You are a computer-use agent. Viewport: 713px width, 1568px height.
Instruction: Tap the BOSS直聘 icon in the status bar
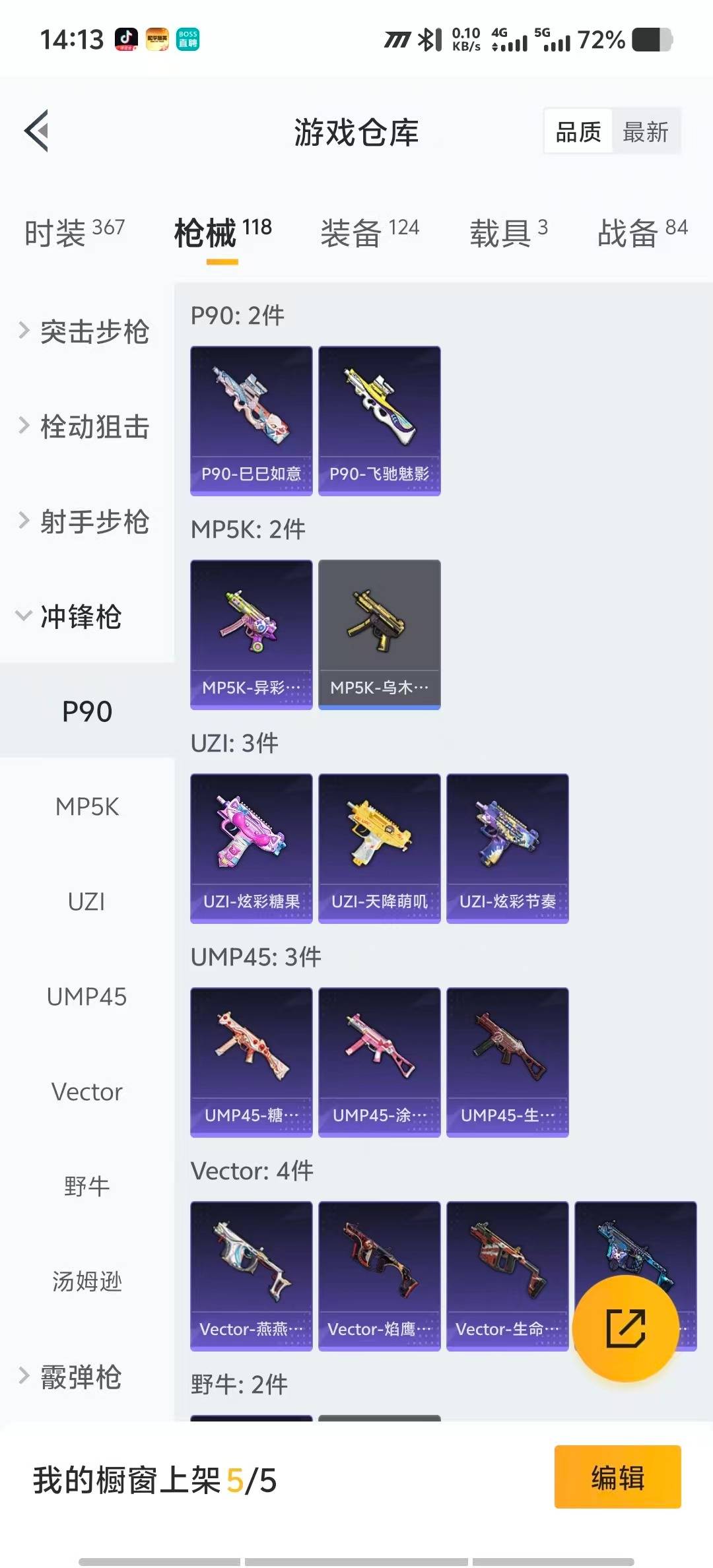[x=186, y=38]
